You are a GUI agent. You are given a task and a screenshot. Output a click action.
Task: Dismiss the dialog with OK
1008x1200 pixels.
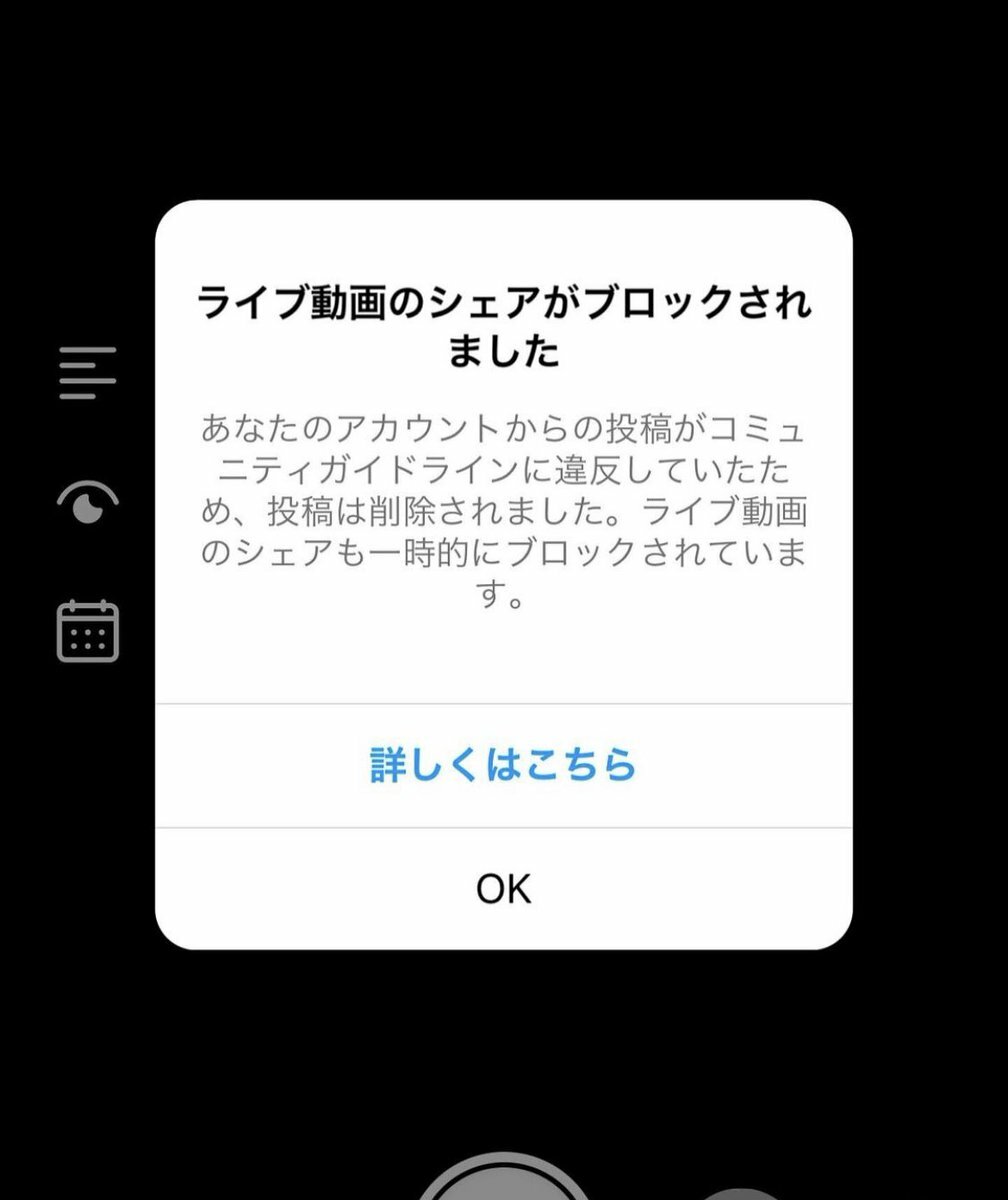(503, 888)
